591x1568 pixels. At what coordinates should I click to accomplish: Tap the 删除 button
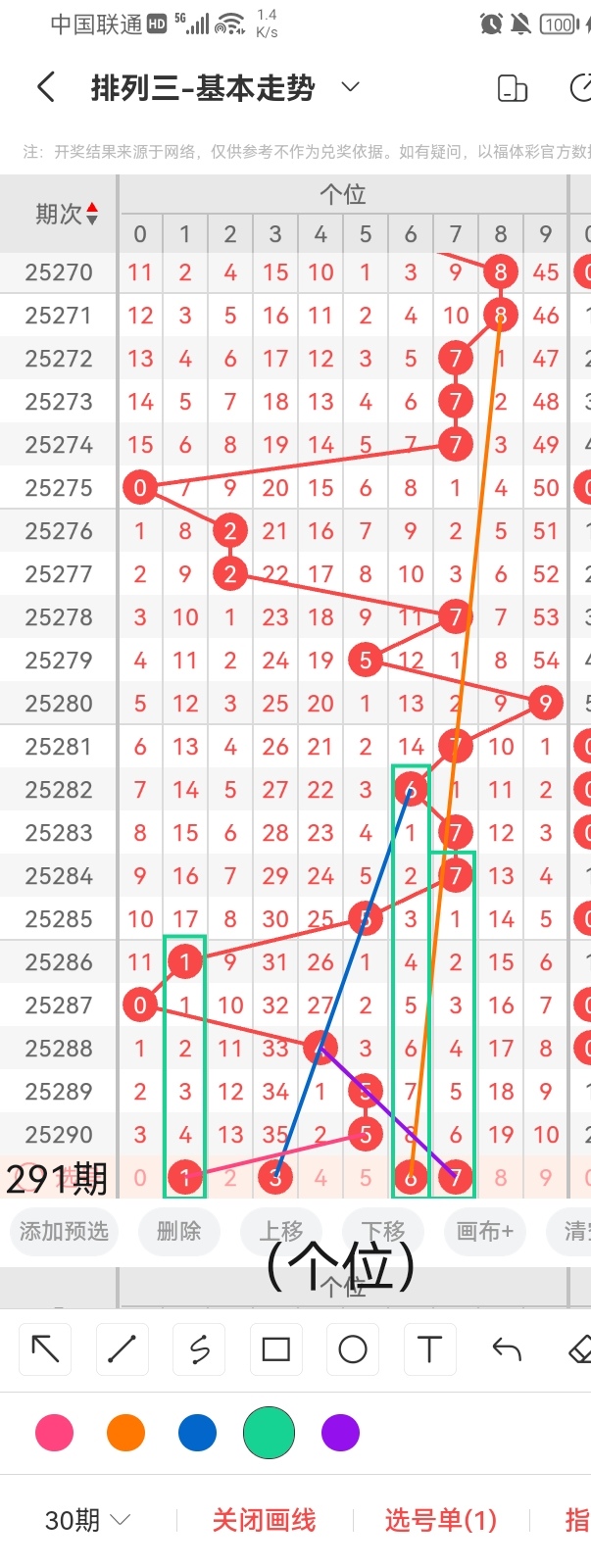(x=178, y=1231)
